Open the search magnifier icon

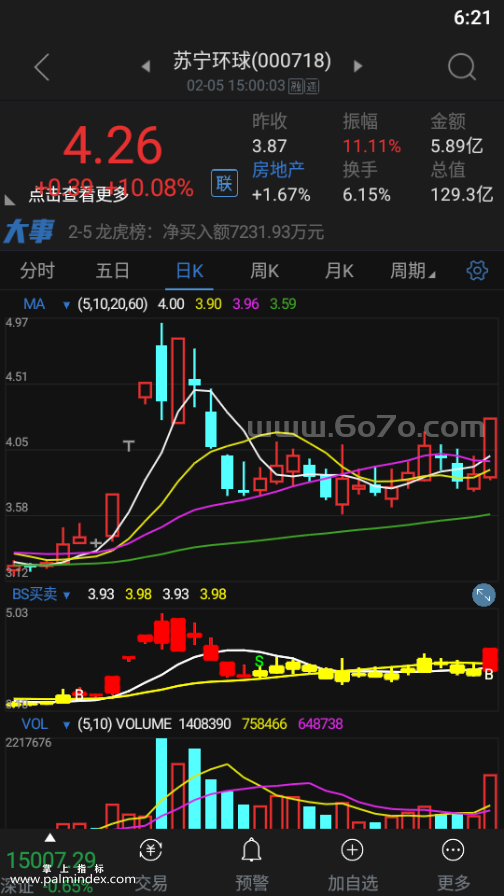coord(461,67)
